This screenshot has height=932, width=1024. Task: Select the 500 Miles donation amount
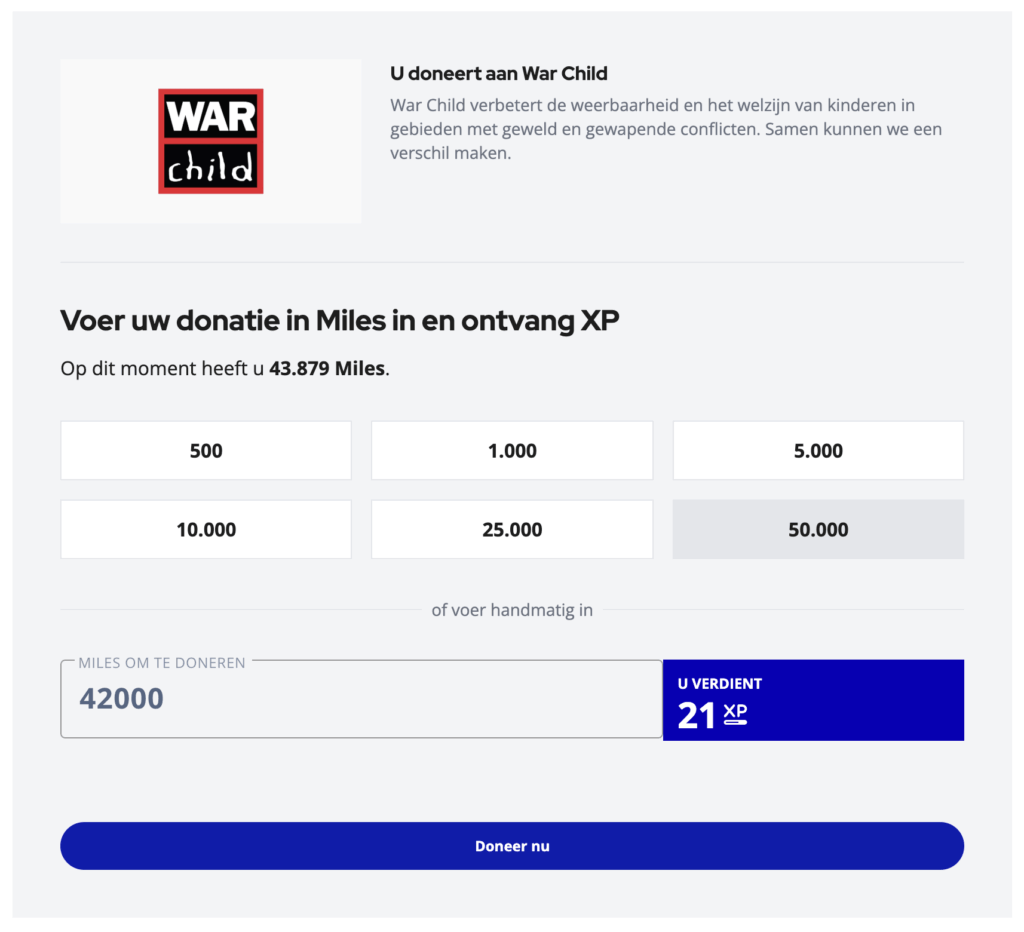206,450
